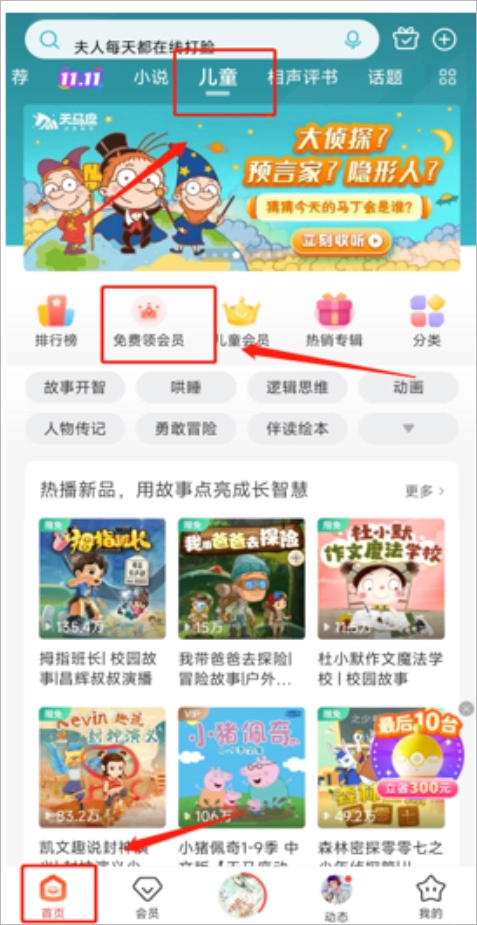Tap the voice search microphone
Image resolution: width=477 pixels, height=925 pixels.
click(353, 40)
